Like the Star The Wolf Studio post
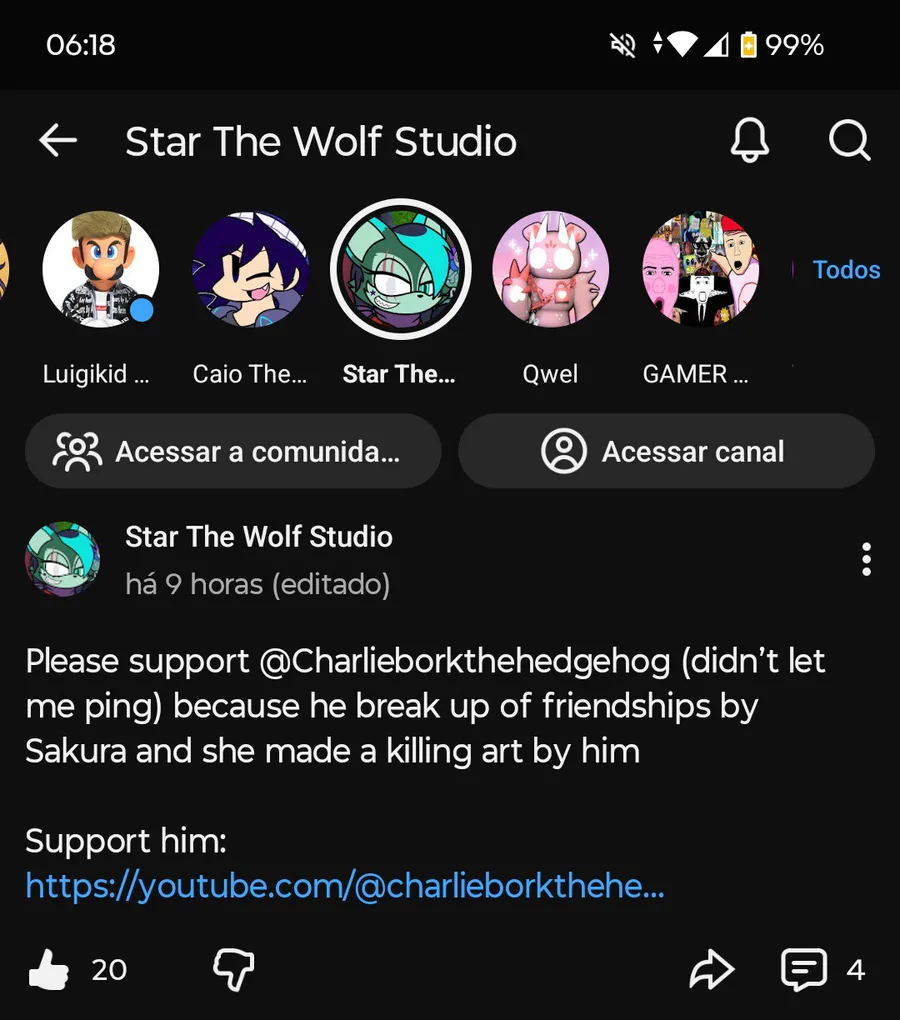The width and height of the screenshot is (900, 1020). (x=49, y=970)
